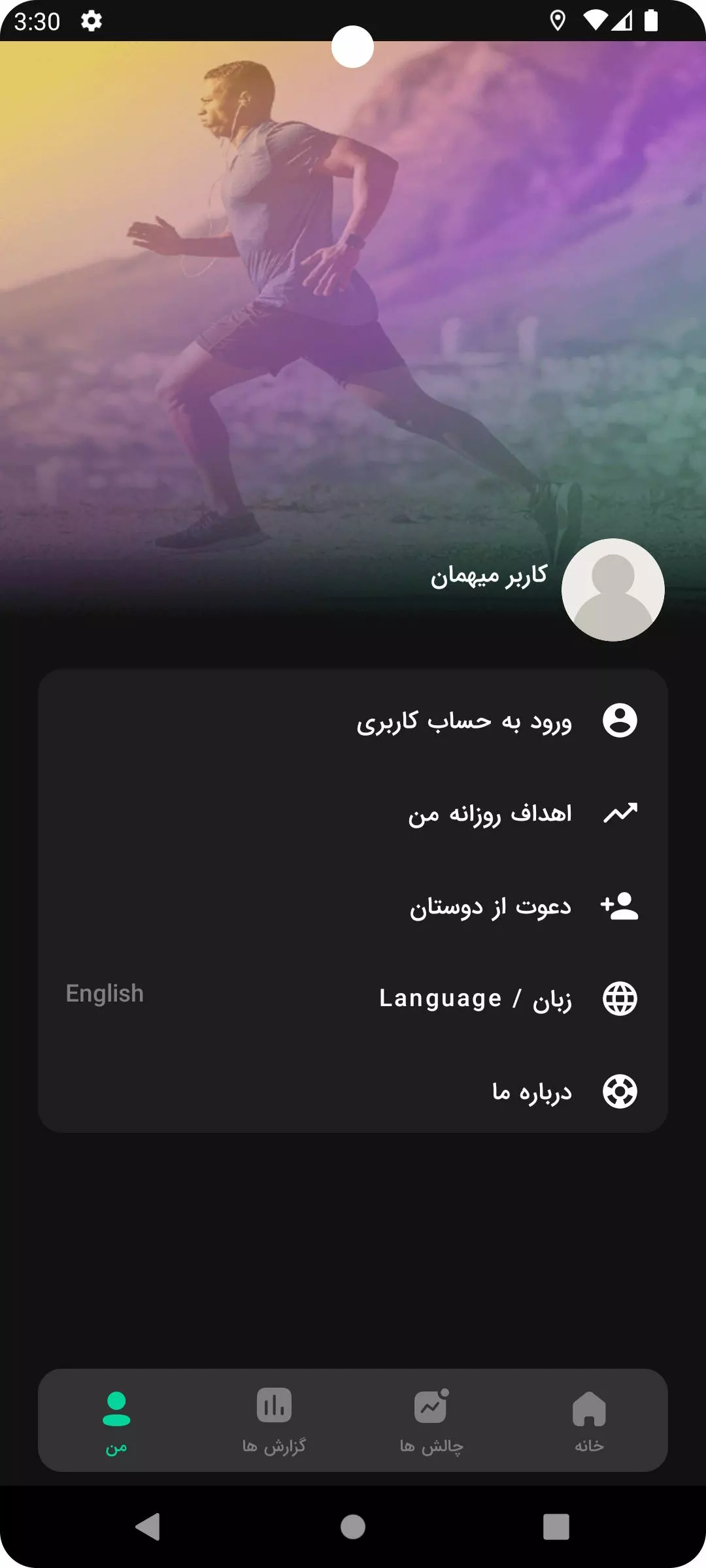
Task: Tap the guest user profile avatar
Action: pos(613,590)
